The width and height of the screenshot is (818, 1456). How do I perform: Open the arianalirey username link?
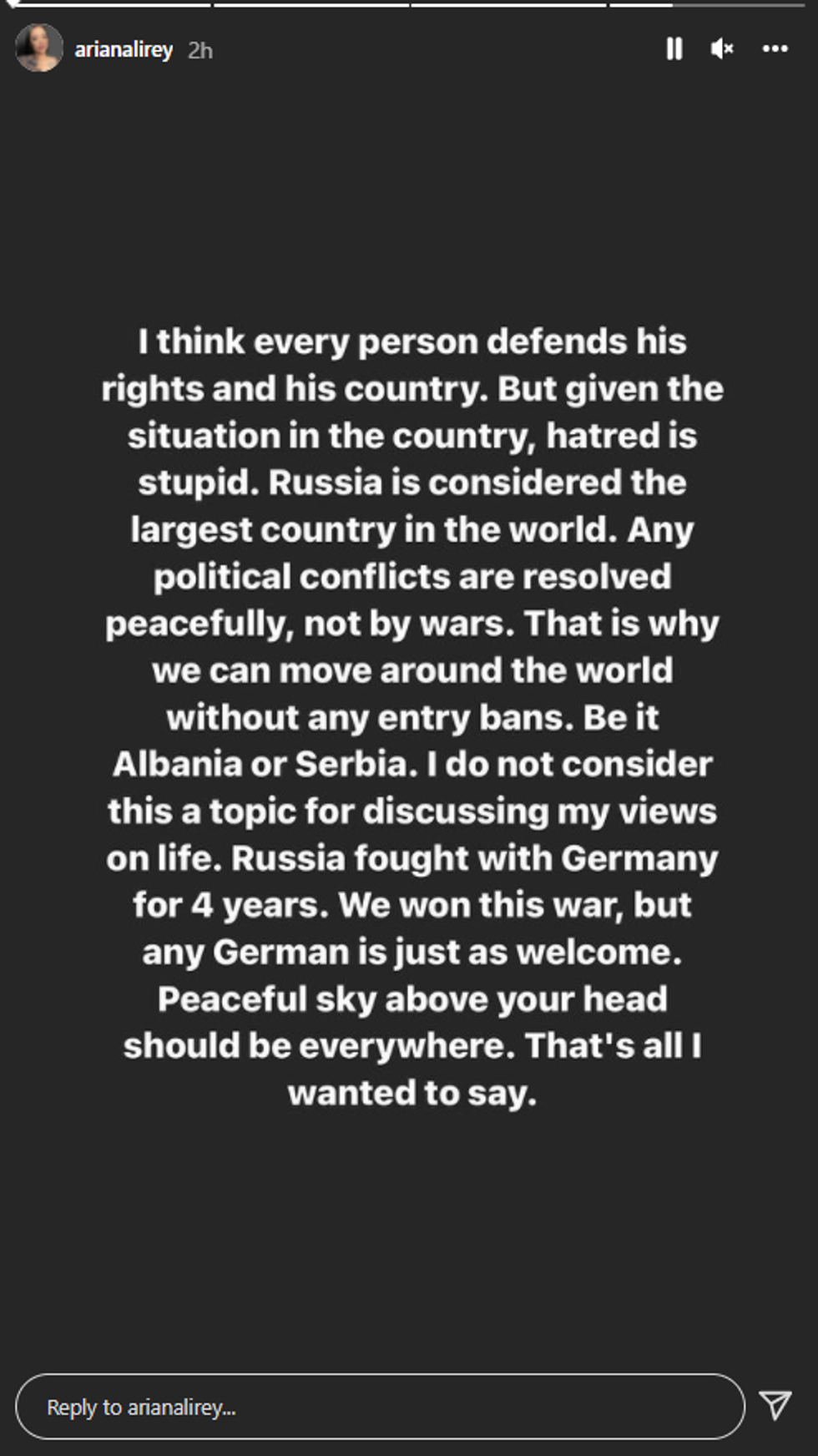[x=124, y=50]
